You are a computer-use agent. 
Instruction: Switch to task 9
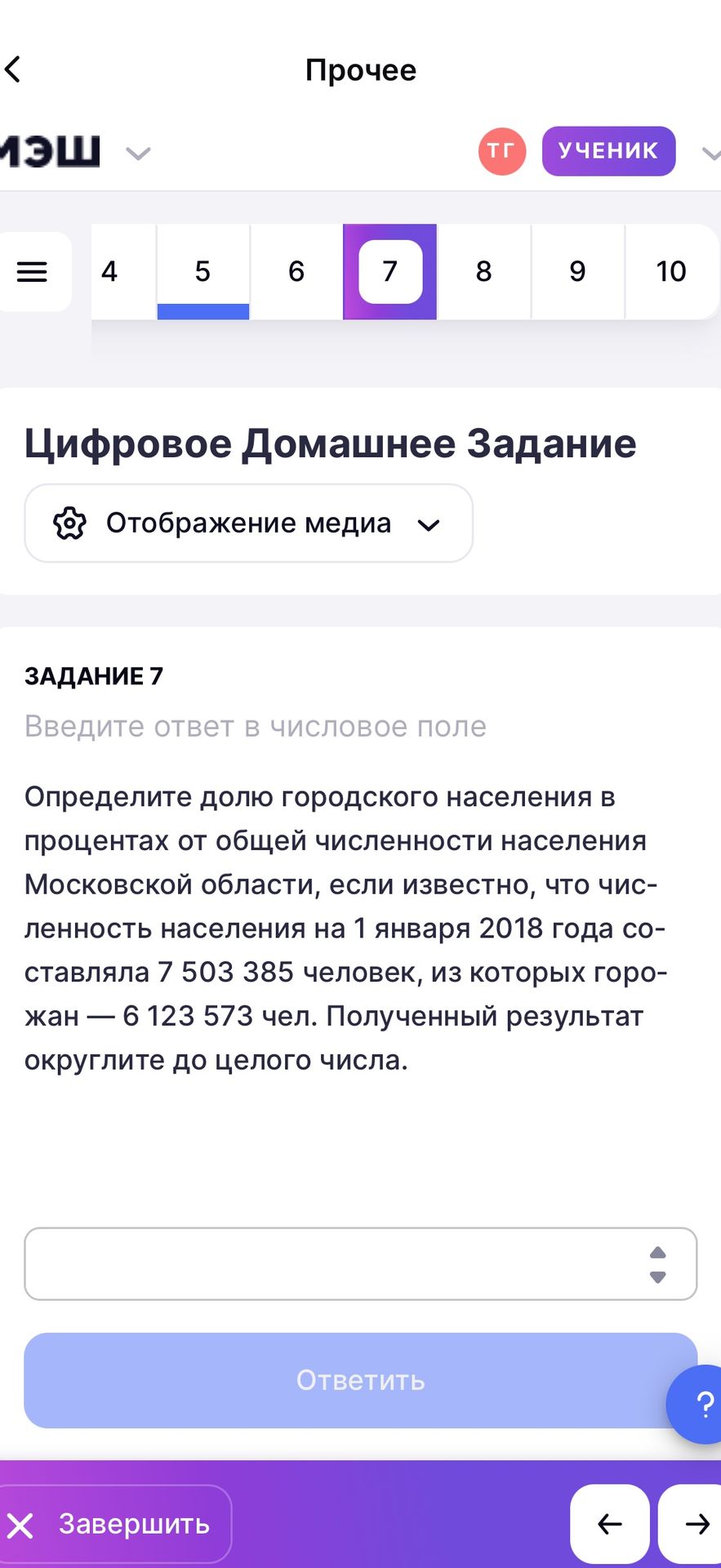pyautogui.click(x=577, y=271)
